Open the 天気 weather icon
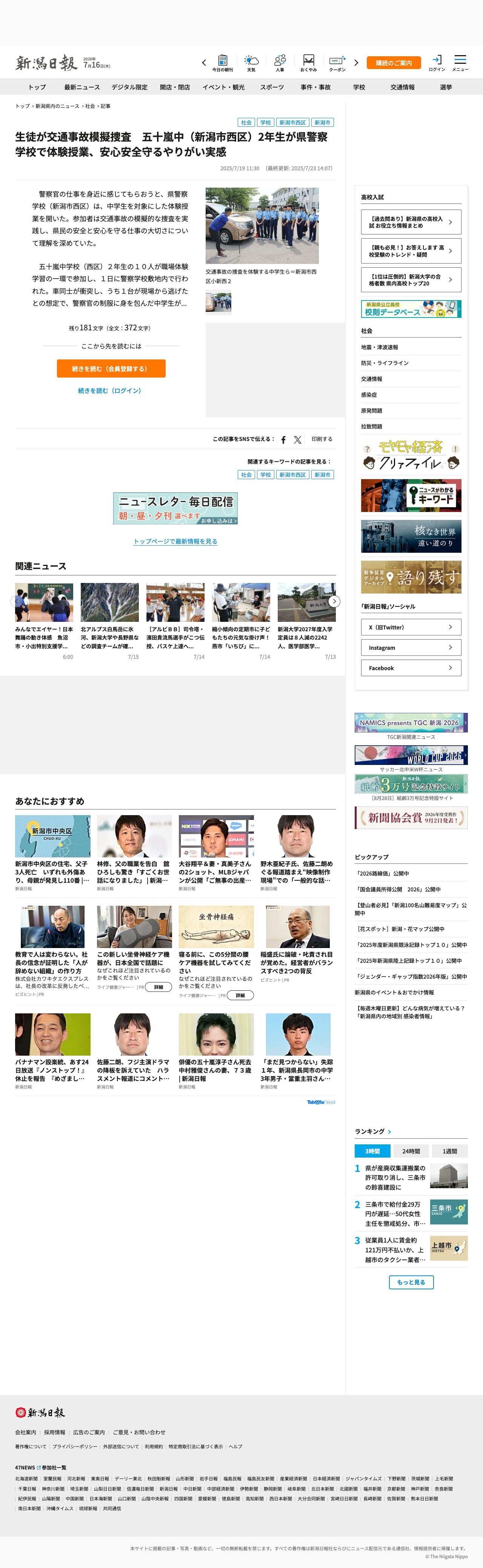 [251, 63]
